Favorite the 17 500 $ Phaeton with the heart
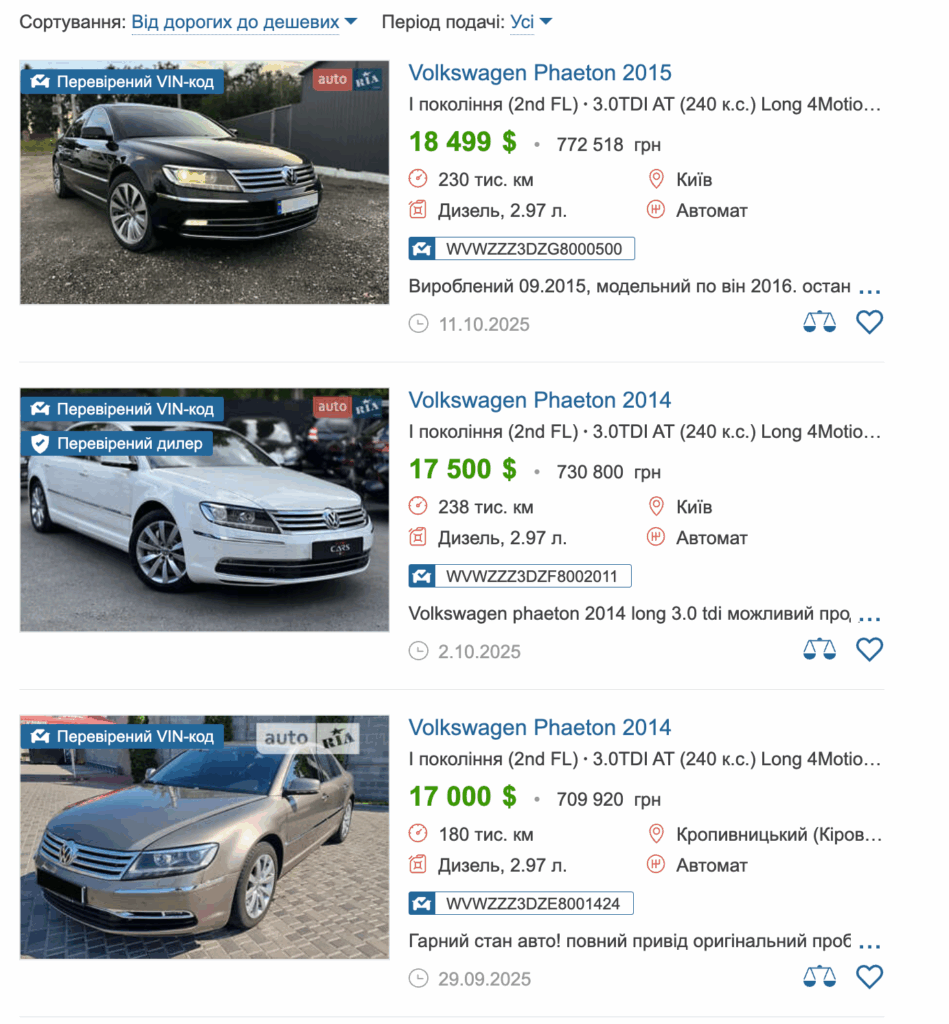The height and width of the screenshot is (1024, 949). click(870, 650)
